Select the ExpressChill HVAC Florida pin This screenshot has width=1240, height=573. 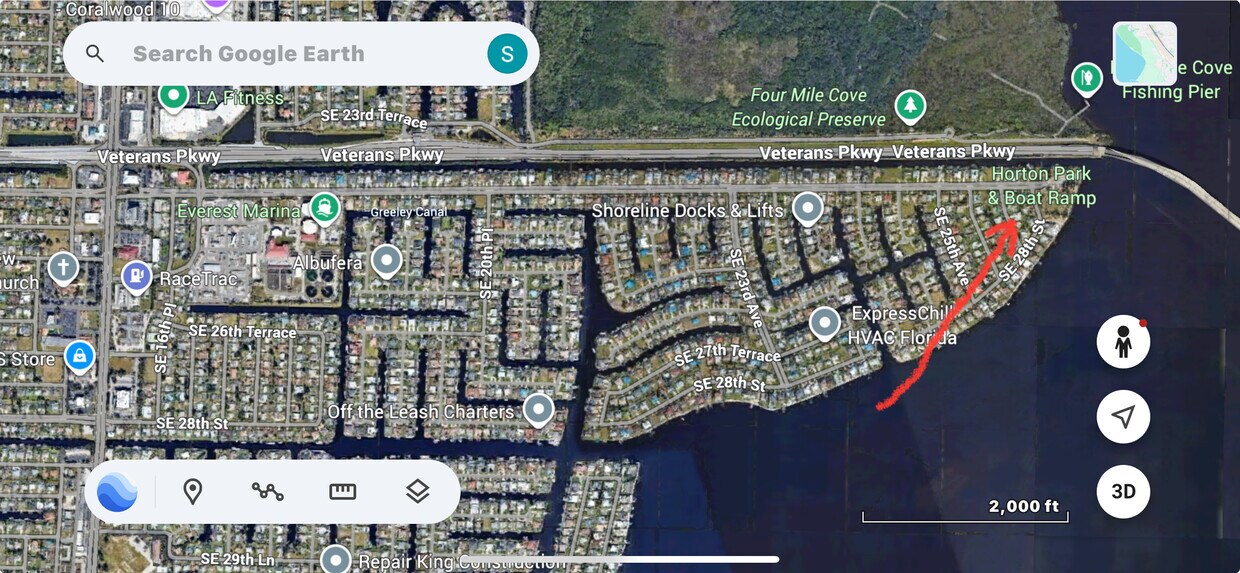[x=824, y=323]
